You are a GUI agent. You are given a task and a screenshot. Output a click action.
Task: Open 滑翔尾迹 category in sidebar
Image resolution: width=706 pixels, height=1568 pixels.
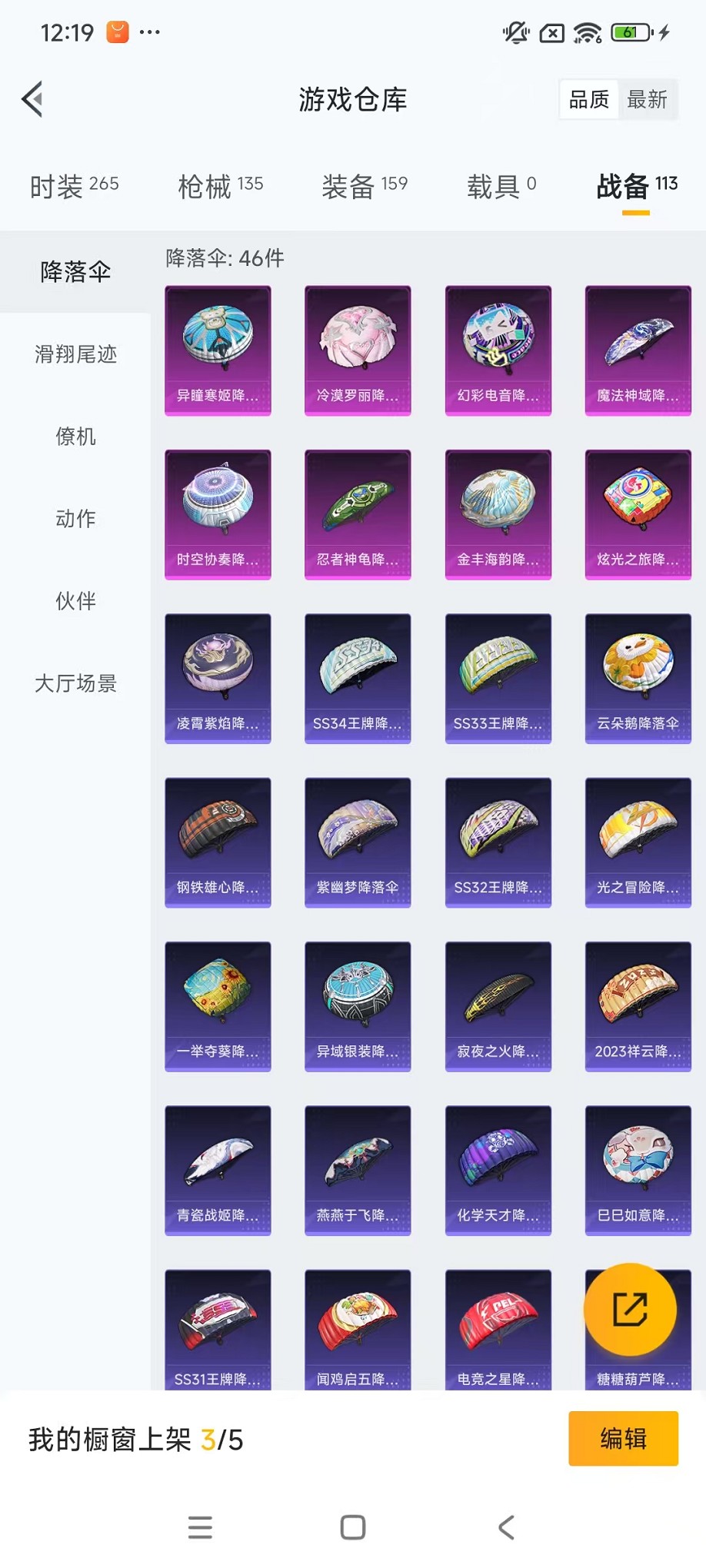(75, 354)
